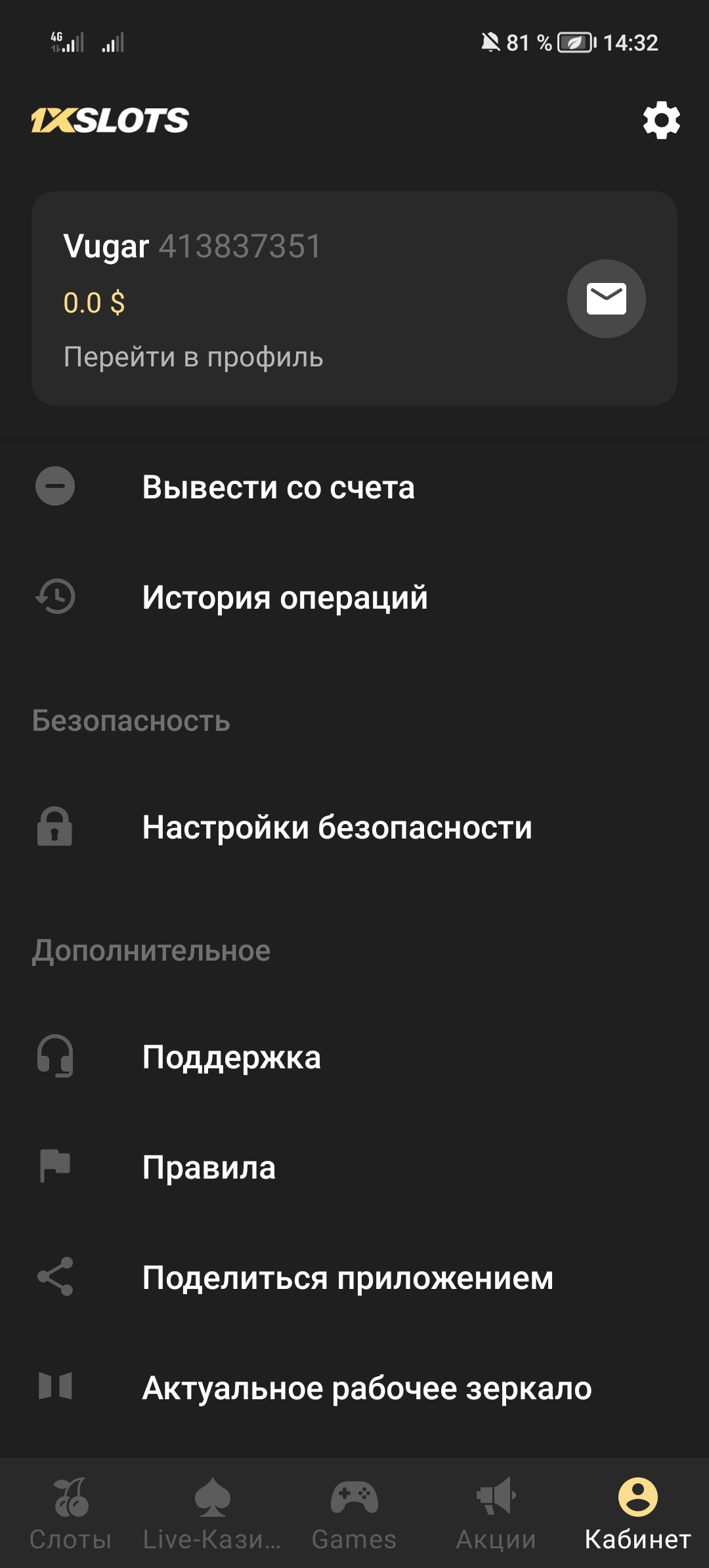Open the Правила row
Image resolution: width=709 pixels, height=1568 pixels.
tap(354, 1167)
